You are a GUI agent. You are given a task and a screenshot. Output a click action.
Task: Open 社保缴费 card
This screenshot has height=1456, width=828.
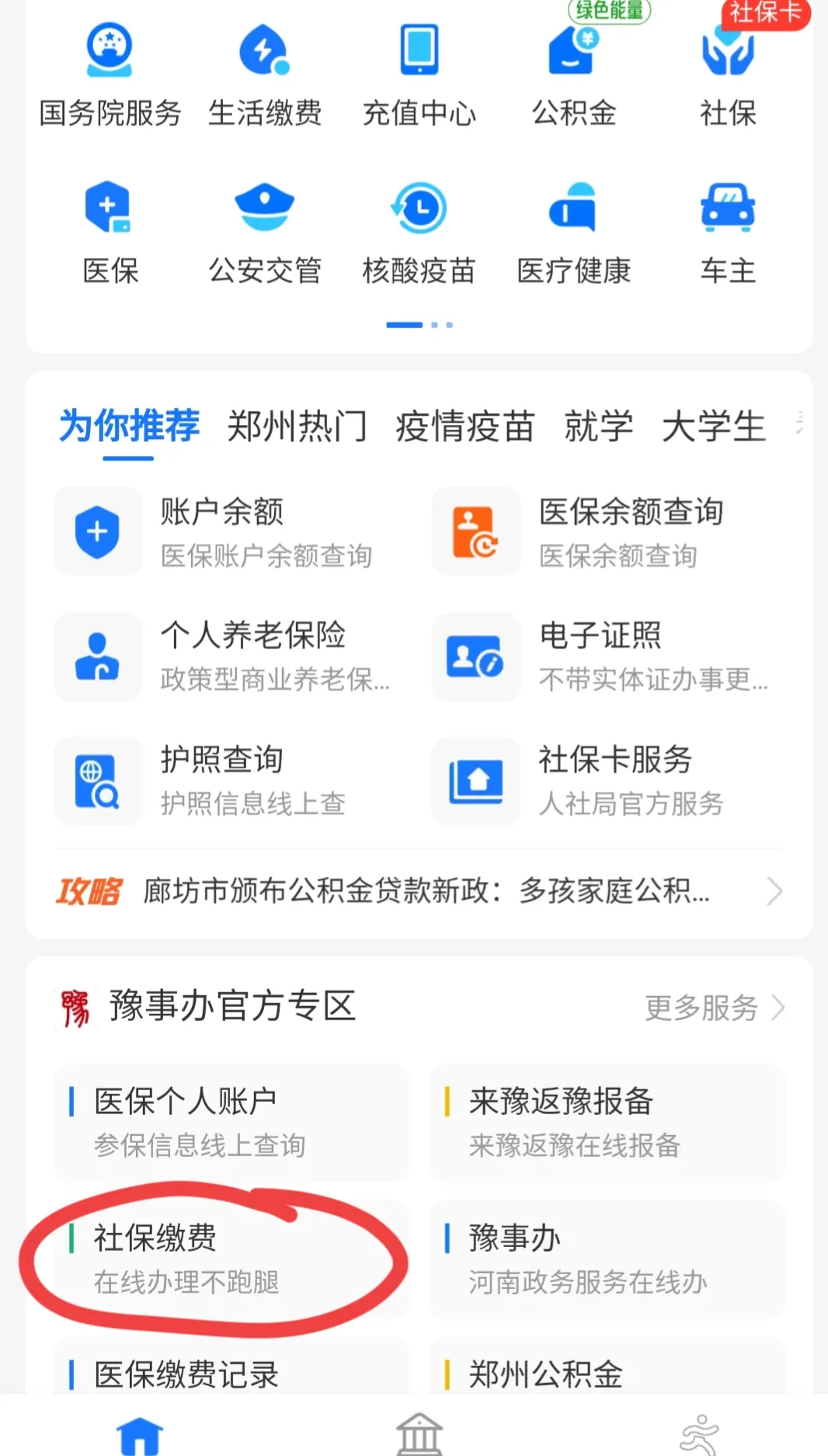click(x=231, y=1259)
